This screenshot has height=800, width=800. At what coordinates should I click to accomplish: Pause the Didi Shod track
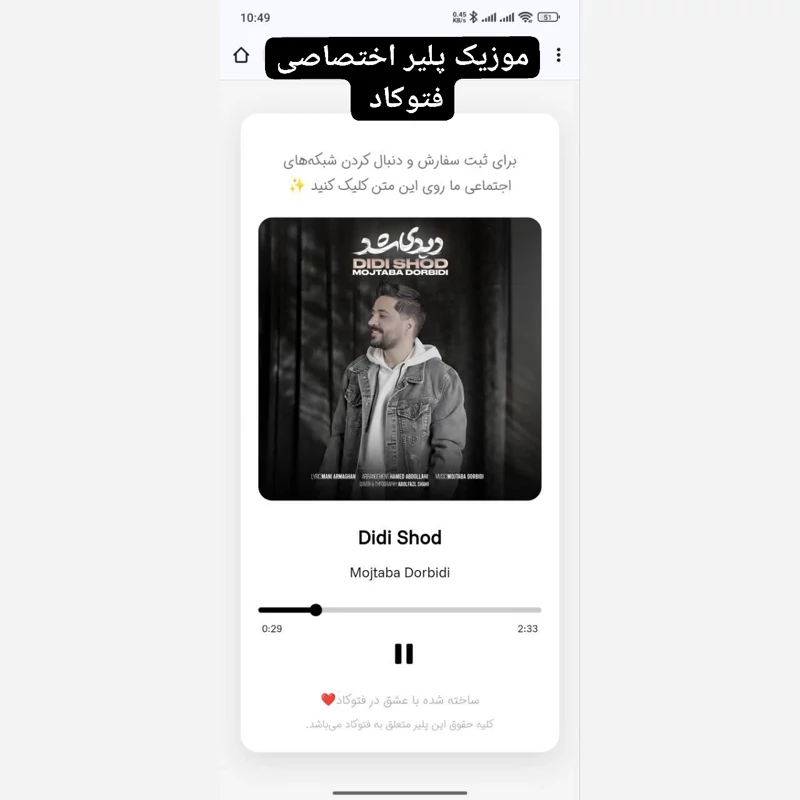point(403,654)
